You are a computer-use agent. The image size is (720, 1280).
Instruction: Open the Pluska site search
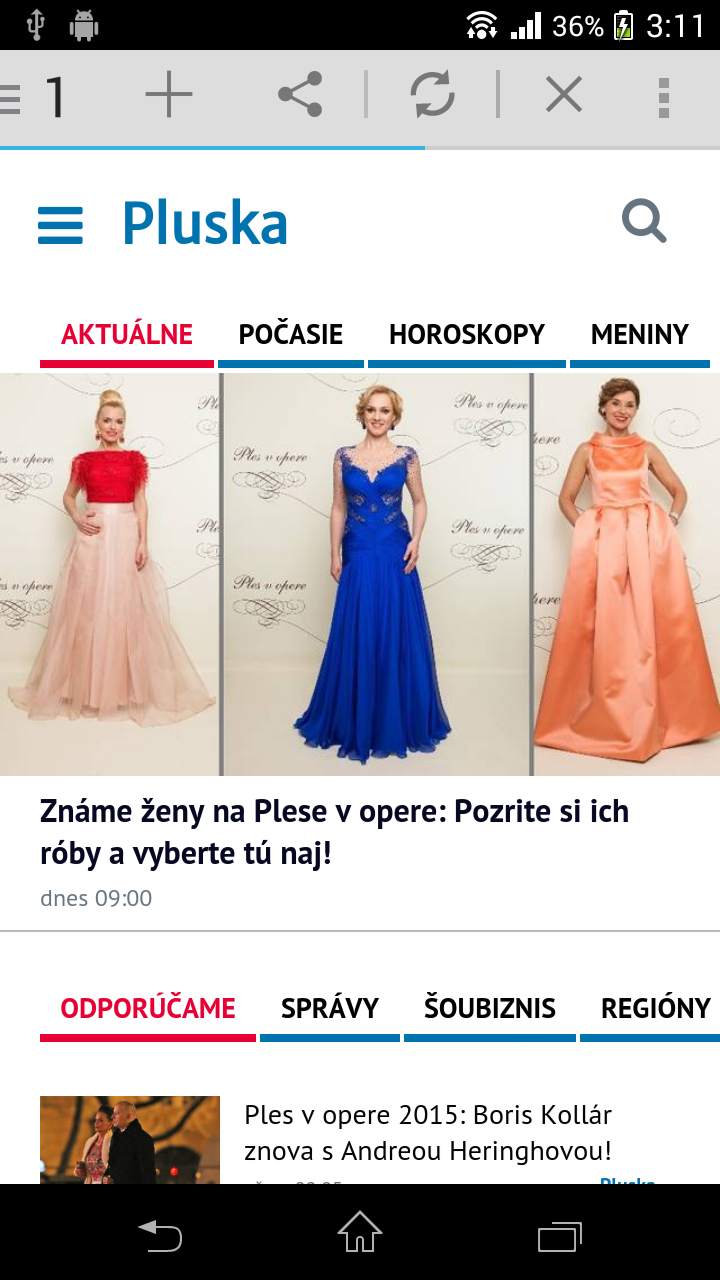click(644, 220)
